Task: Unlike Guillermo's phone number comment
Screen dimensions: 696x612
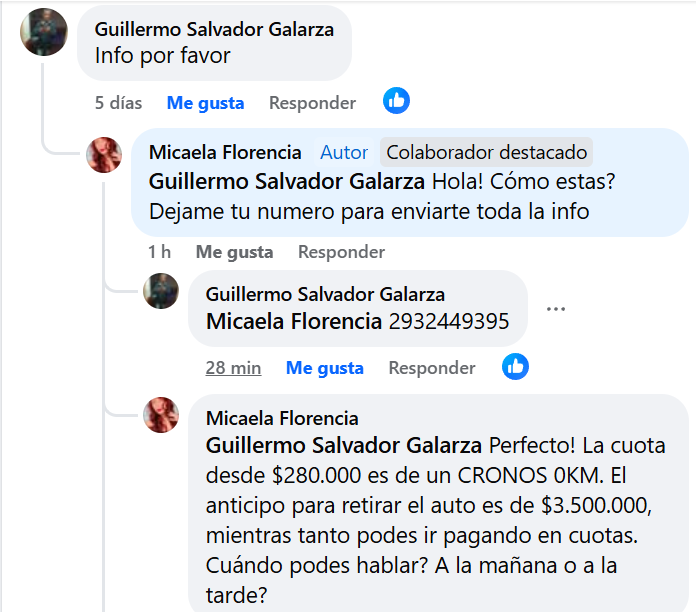Action: (x=324, y=368)
